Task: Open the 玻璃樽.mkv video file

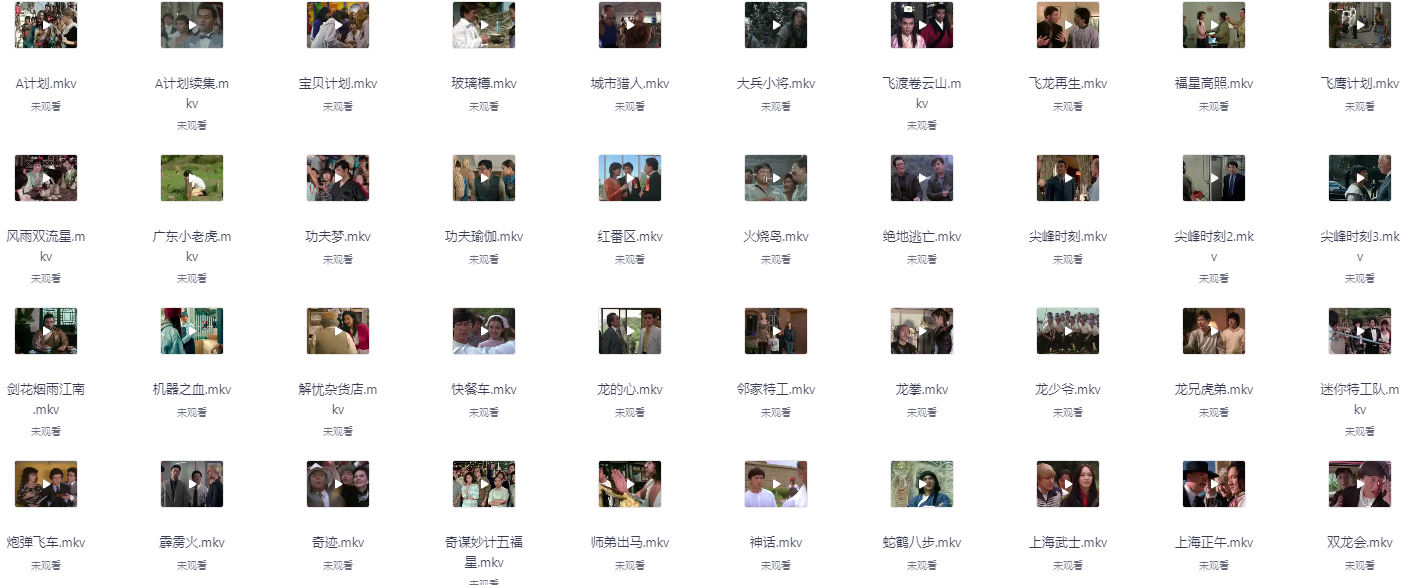Action: click(484, 25)
